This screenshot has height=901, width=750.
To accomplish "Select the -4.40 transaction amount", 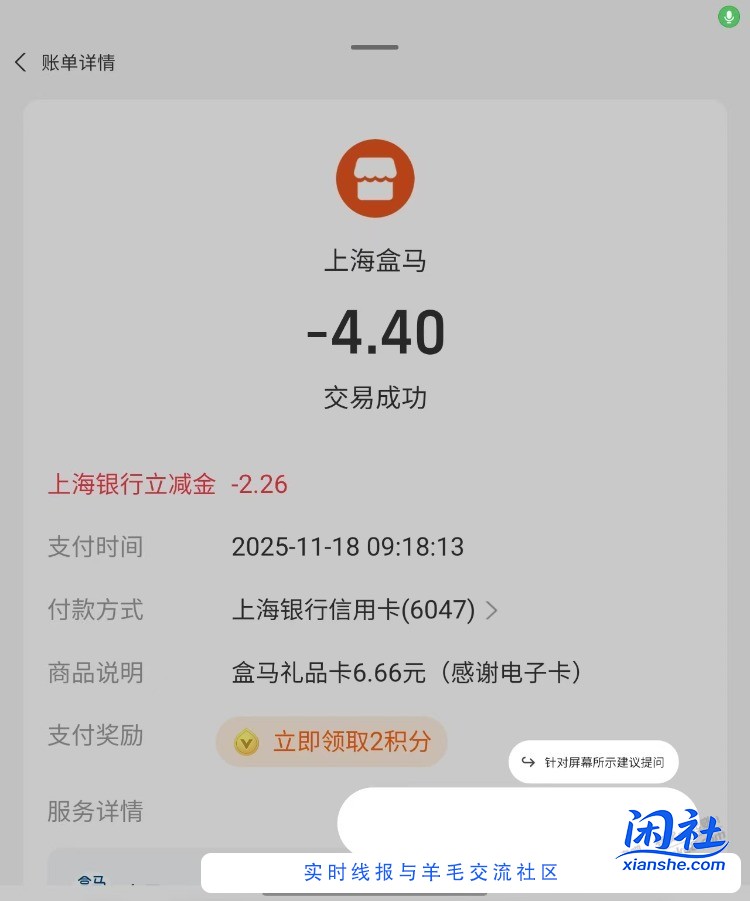I will (x=375, y=332).
